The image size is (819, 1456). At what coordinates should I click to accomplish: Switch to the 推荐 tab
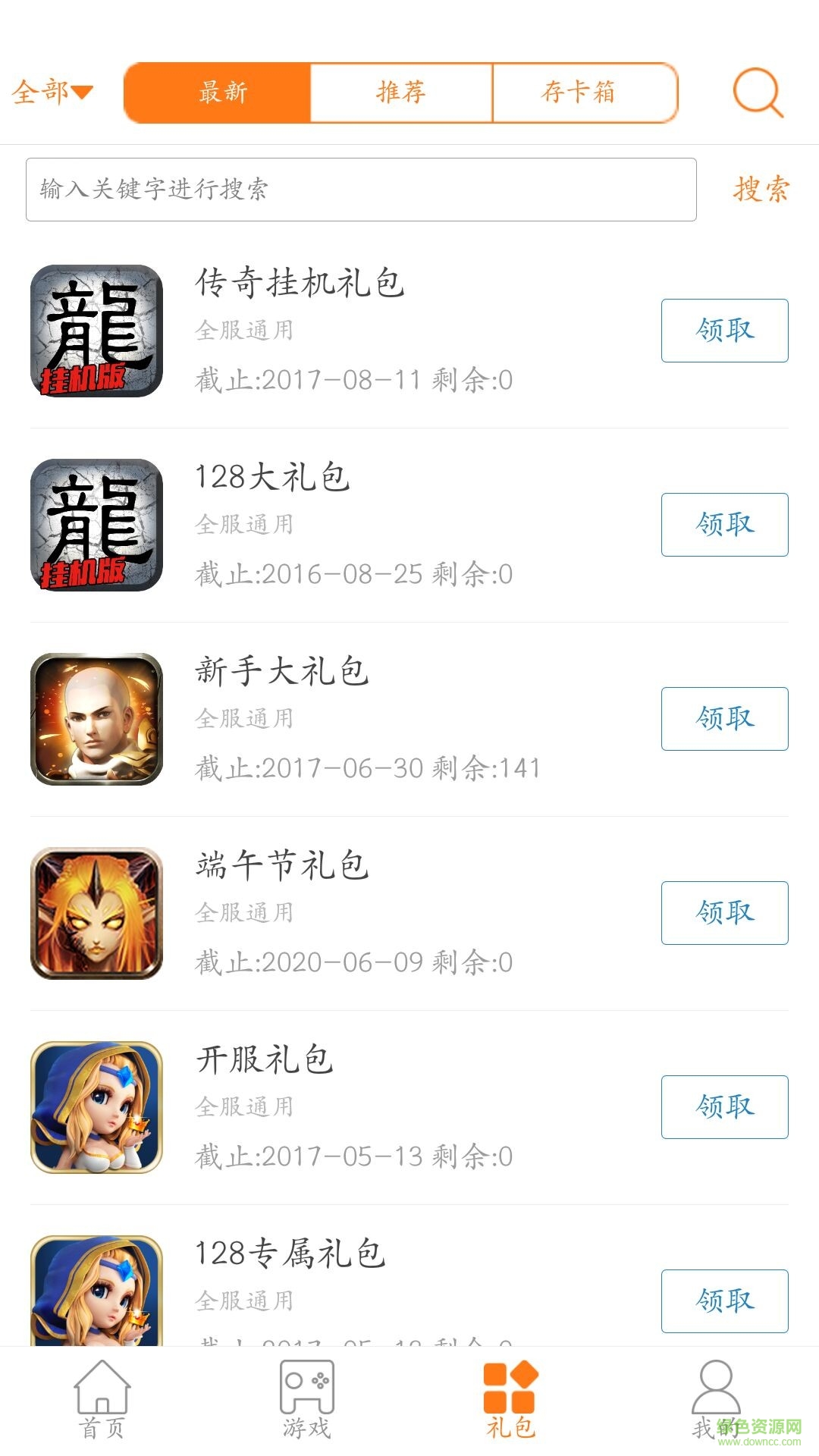(x=402, y=93)
